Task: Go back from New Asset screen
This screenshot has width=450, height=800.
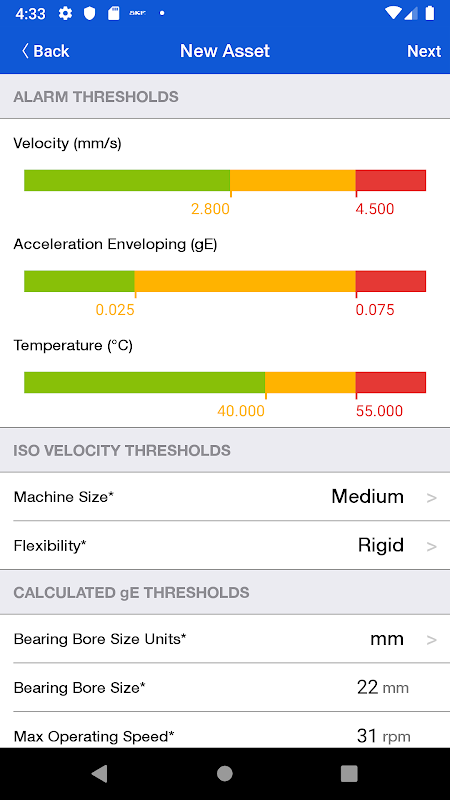Action: pos(45,51)
